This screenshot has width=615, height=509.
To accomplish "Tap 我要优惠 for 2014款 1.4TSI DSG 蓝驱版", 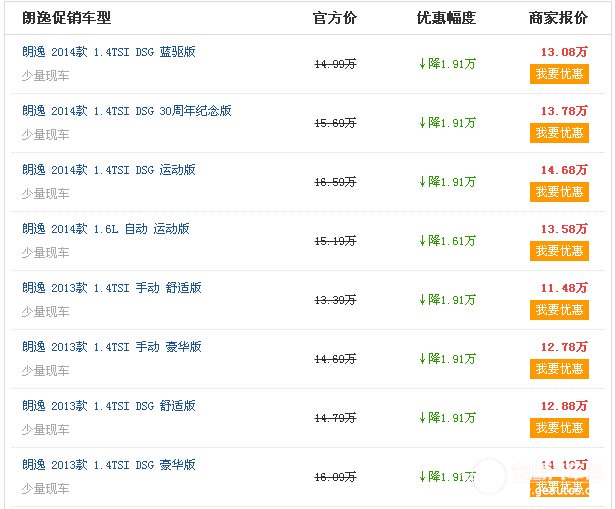I will pyautogui.click(x=559, y=74).
